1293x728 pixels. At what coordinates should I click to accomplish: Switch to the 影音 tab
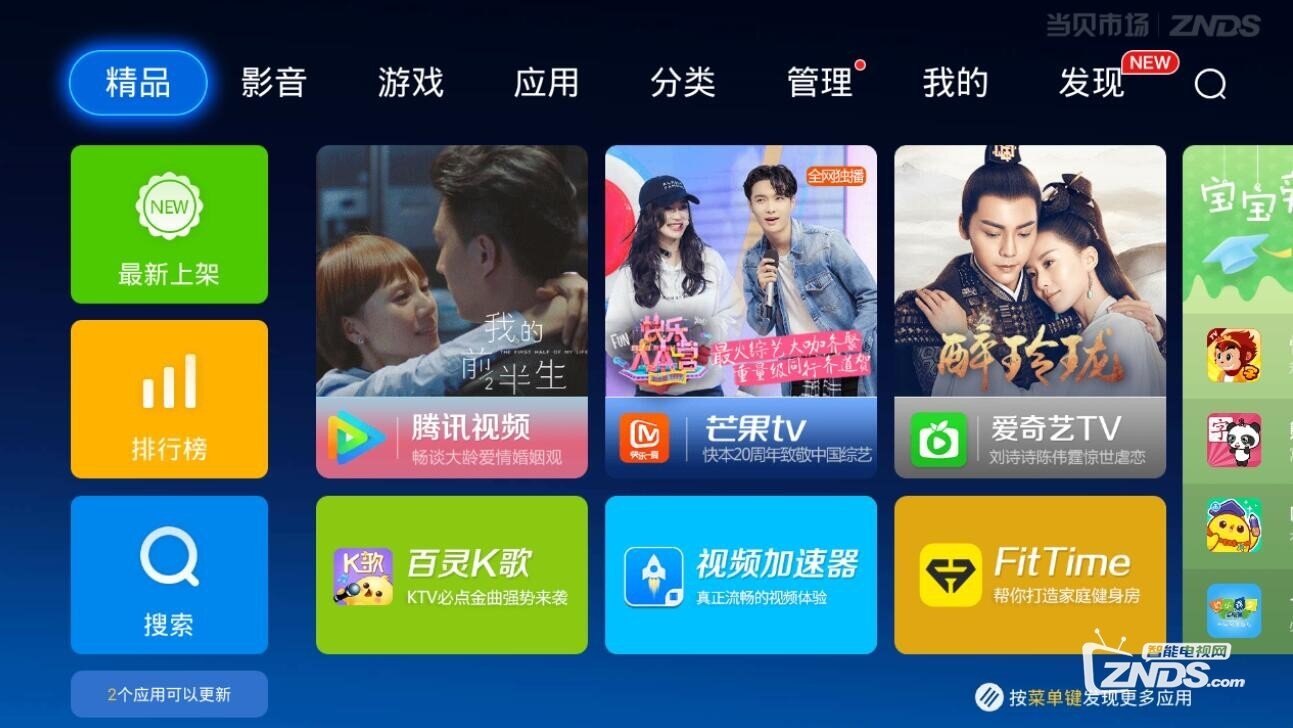click(273, 83)
